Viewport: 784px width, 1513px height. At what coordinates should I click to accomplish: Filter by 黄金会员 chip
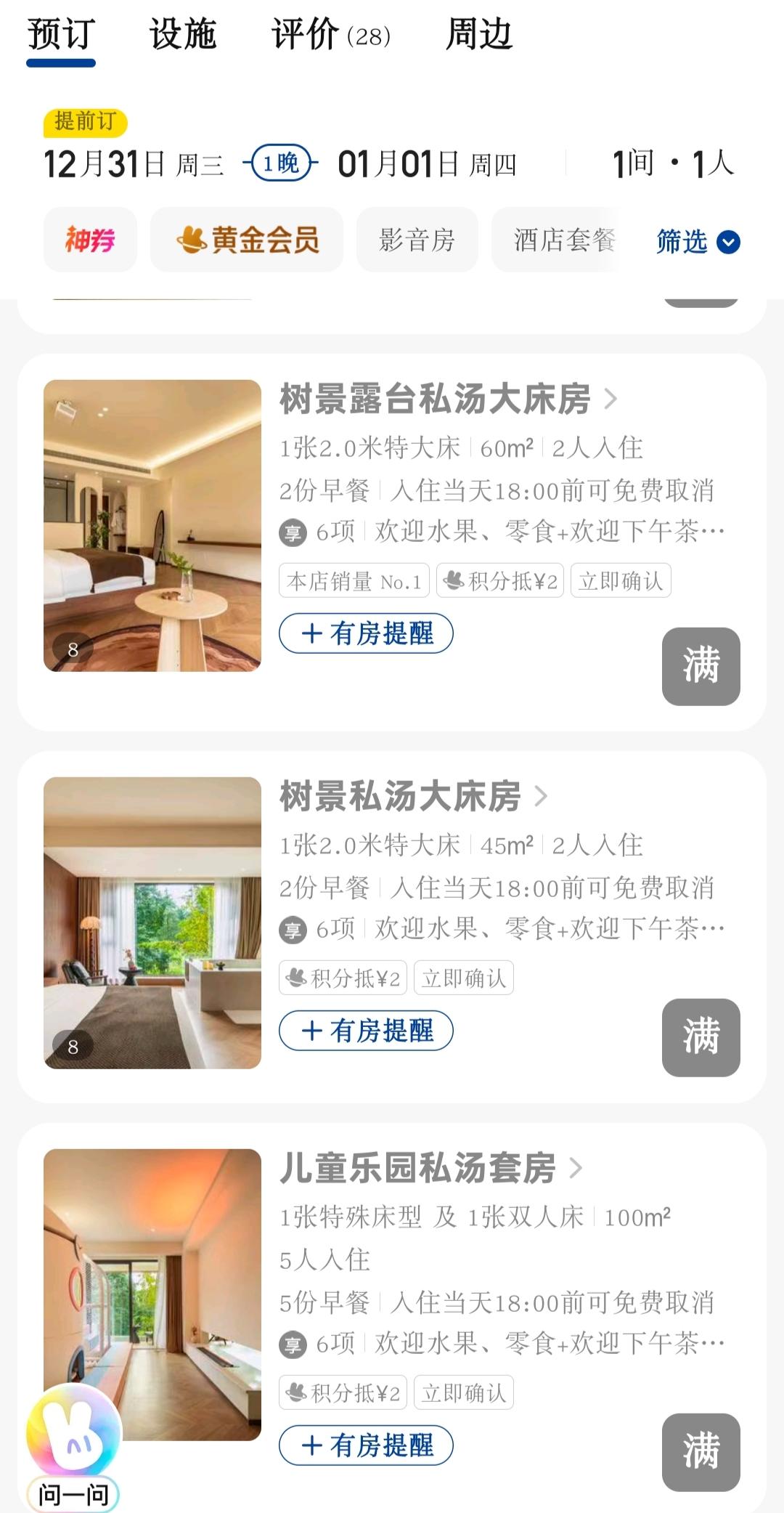[x=247, y=240]
